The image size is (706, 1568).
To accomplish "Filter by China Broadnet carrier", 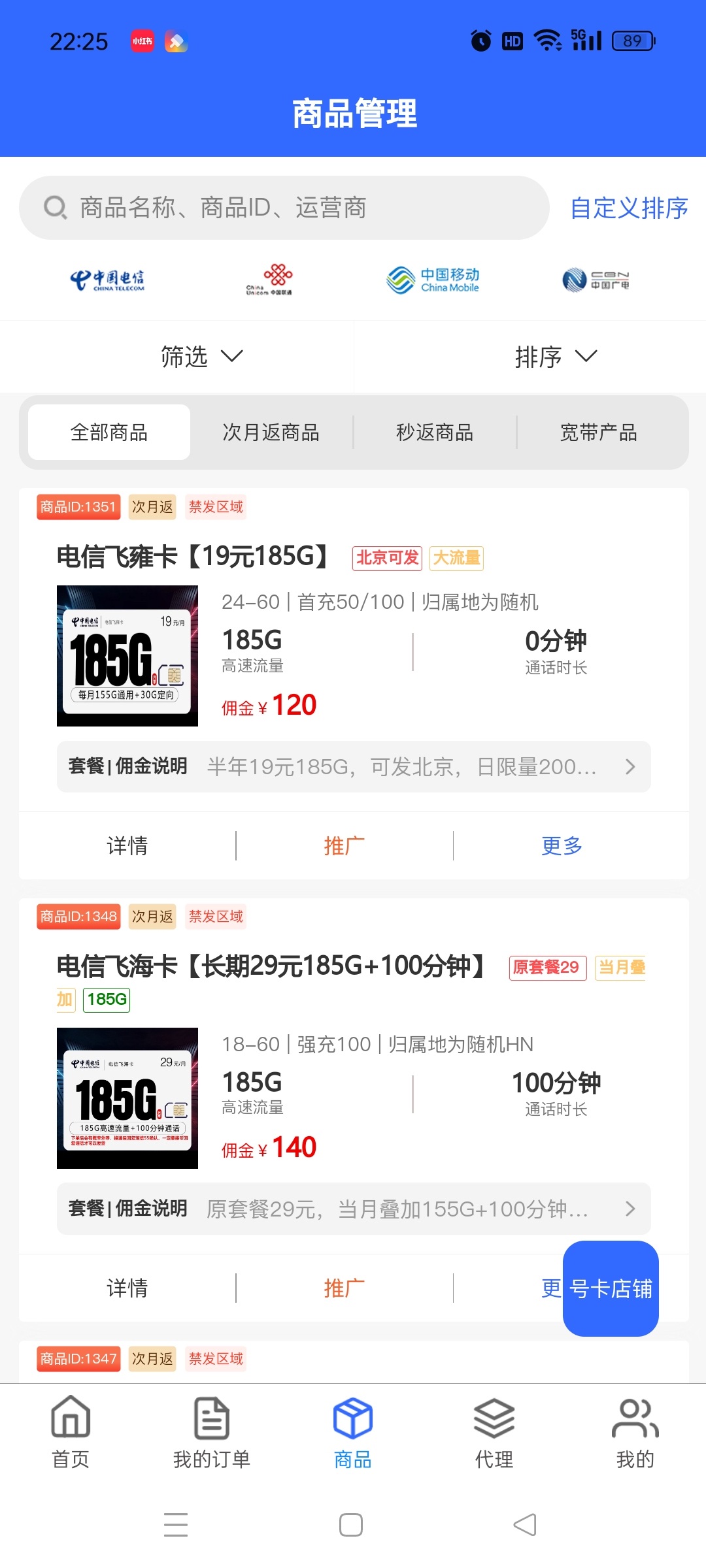I will 596,280.
